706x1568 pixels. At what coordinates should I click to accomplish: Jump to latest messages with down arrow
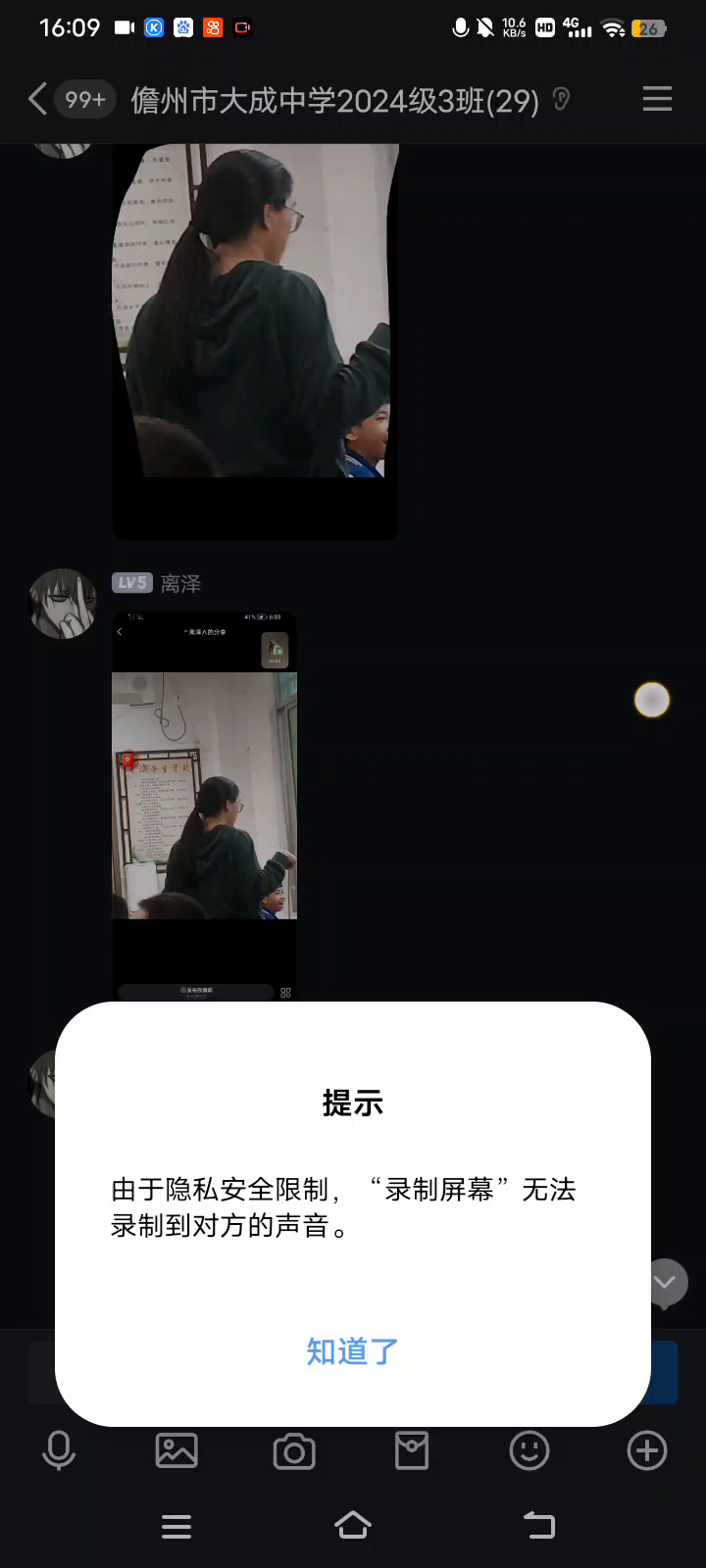(667, 1282)
